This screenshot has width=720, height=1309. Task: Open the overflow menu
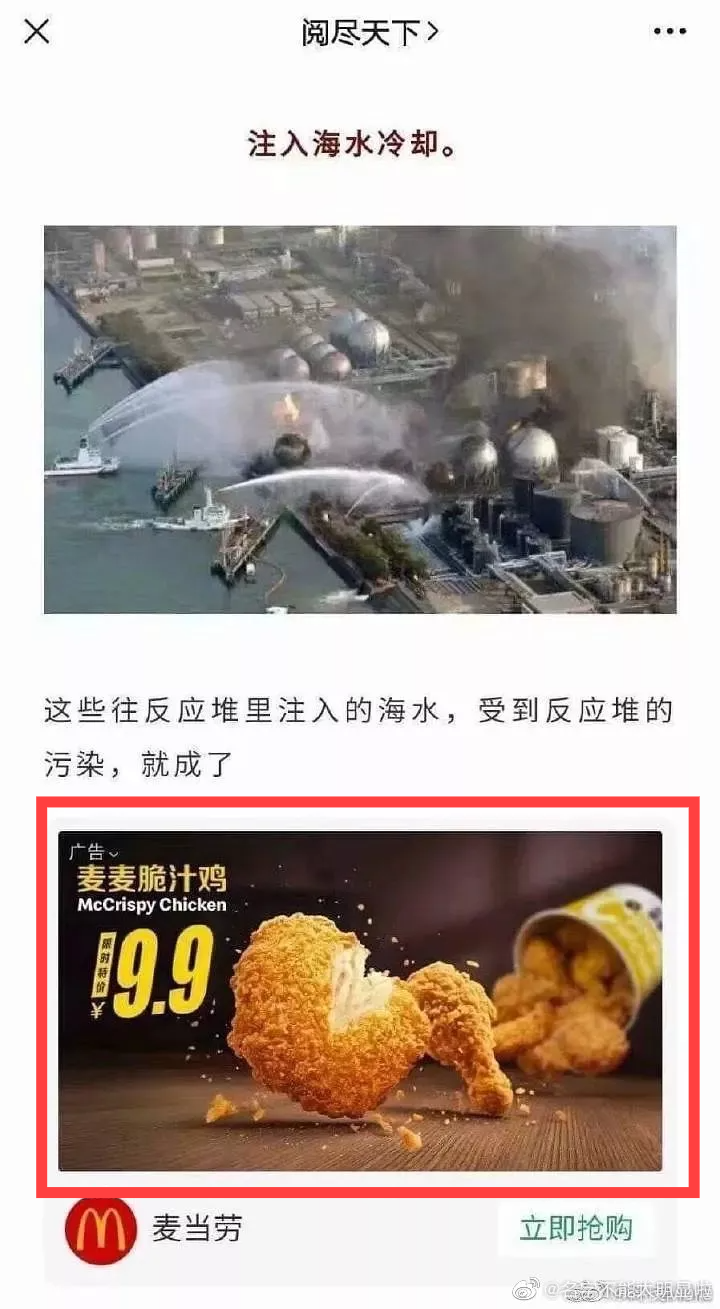[669, 32]
